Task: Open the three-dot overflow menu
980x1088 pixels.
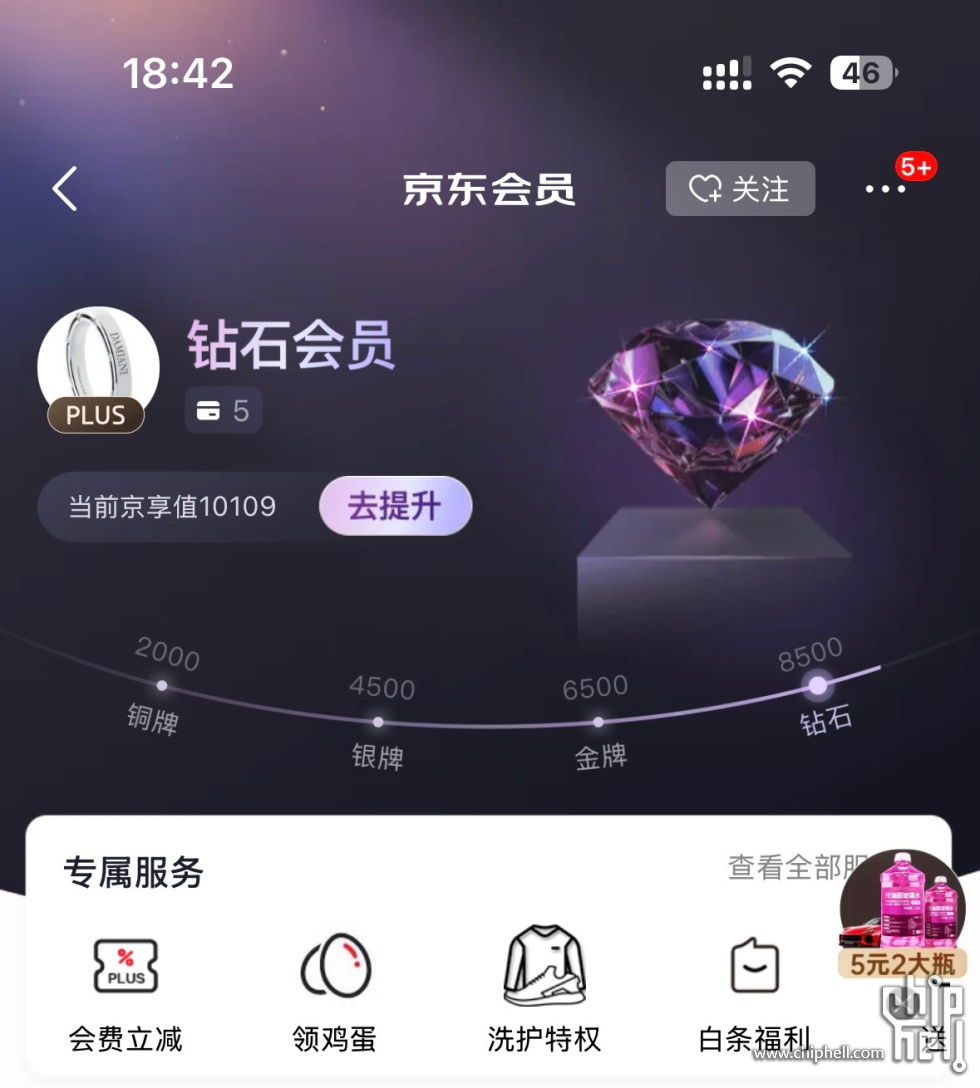Action: (885, 189)
